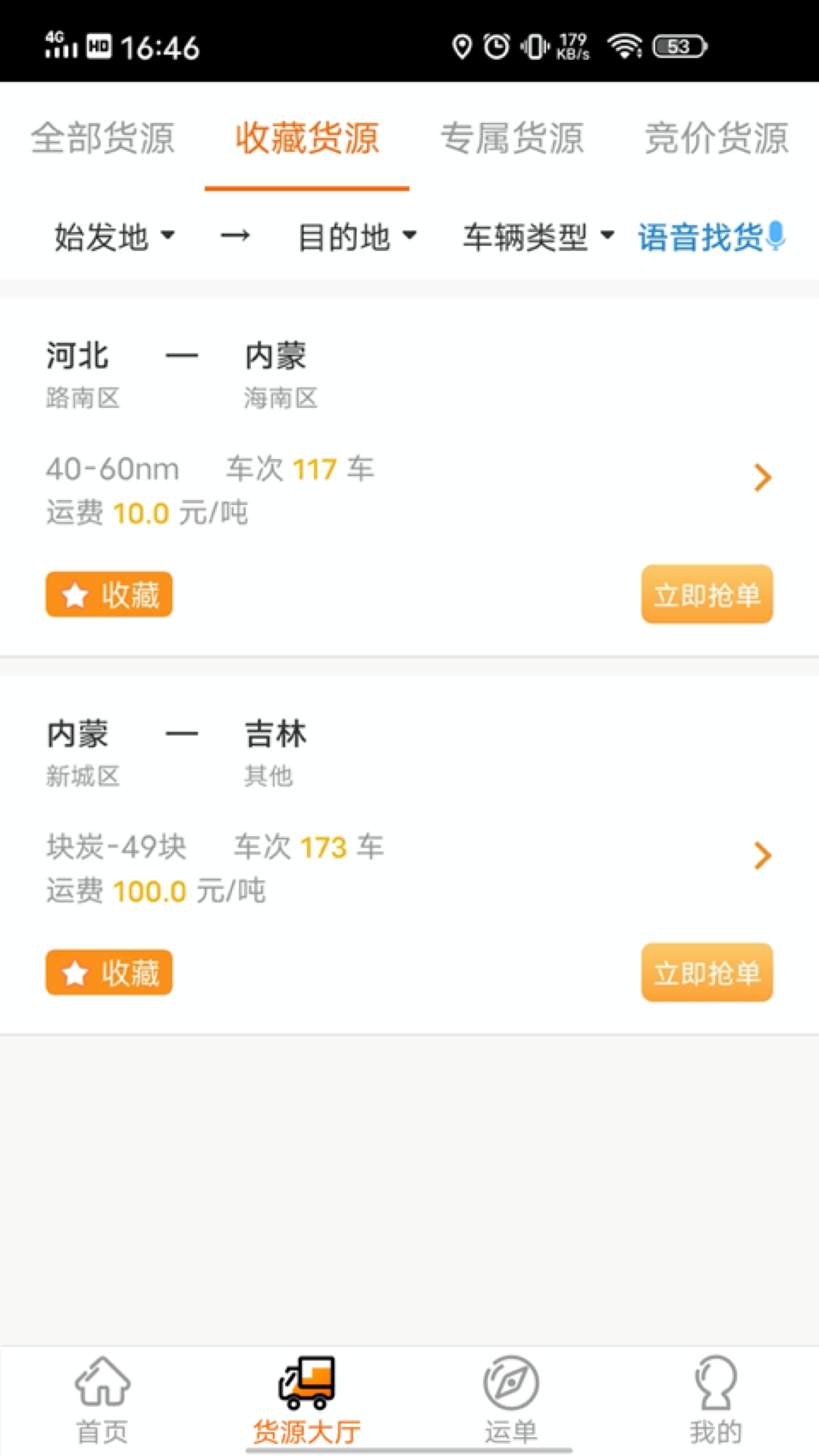Expand details via chevron on 内蒙—吉林 card
819x1456 pixels.
pyautogui.click(x=762, y=855)
